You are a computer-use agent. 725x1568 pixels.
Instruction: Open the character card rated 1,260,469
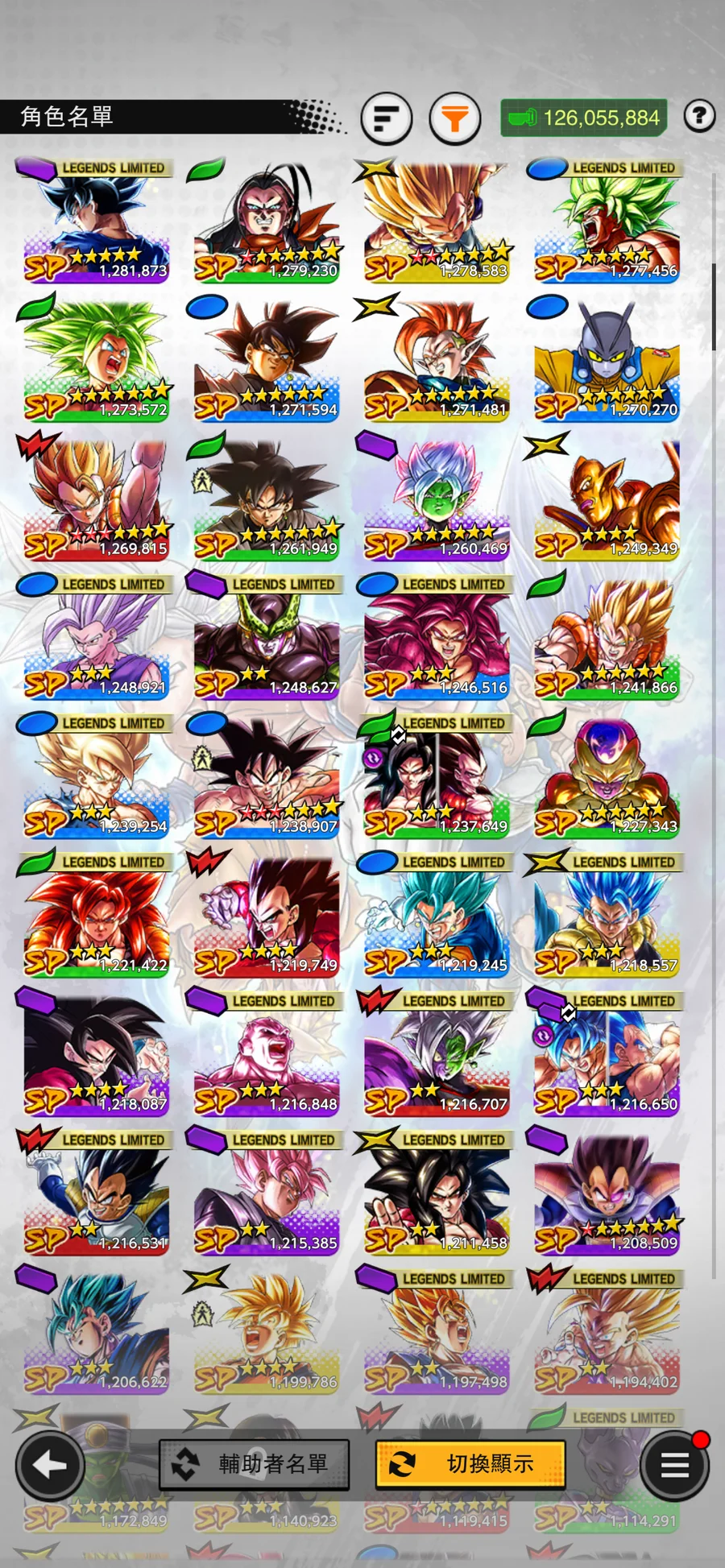click(437, 499)
